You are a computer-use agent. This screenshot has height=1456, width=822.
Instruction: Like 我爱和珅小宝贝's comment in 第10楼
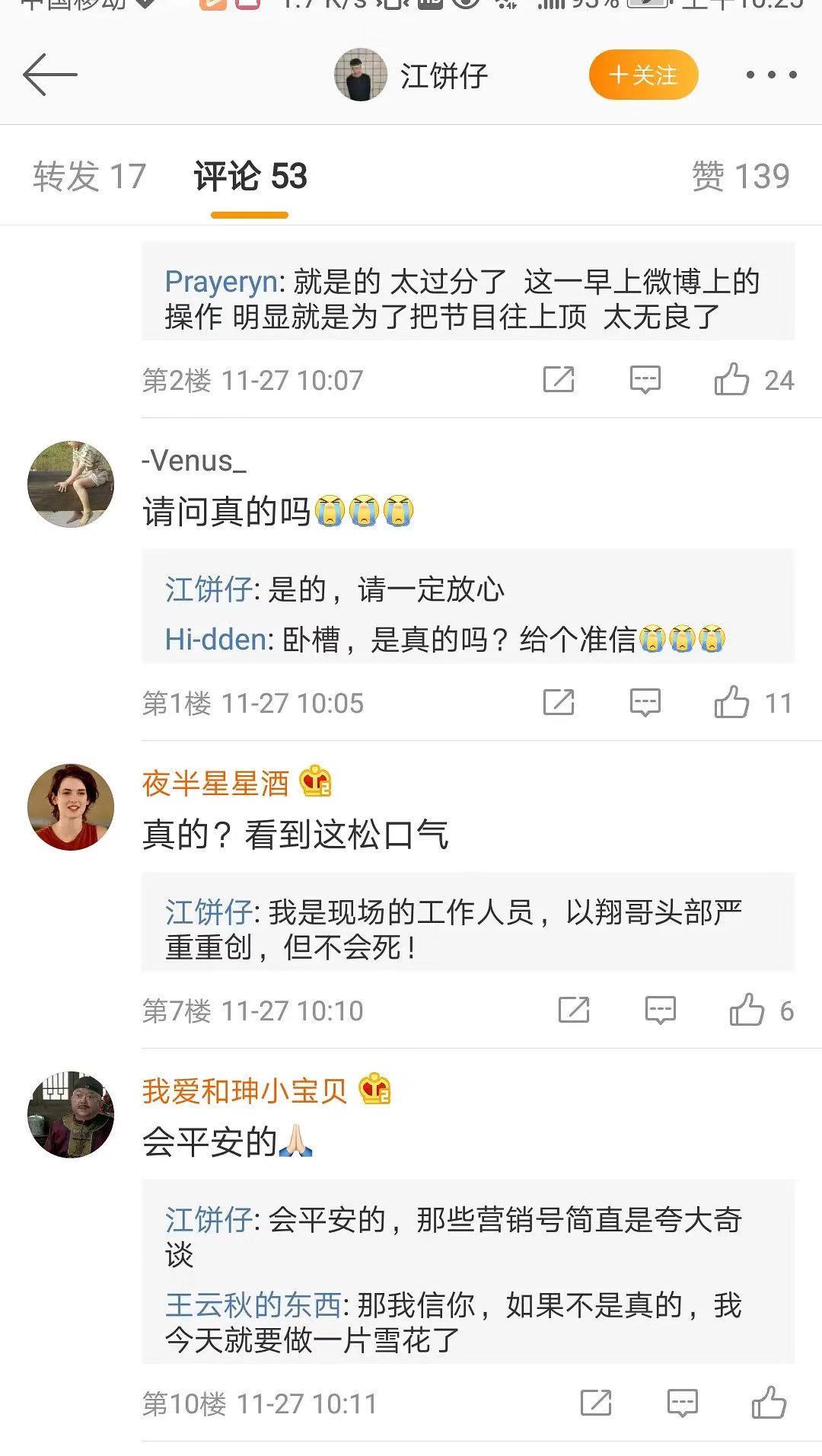tap(769, 1403)
